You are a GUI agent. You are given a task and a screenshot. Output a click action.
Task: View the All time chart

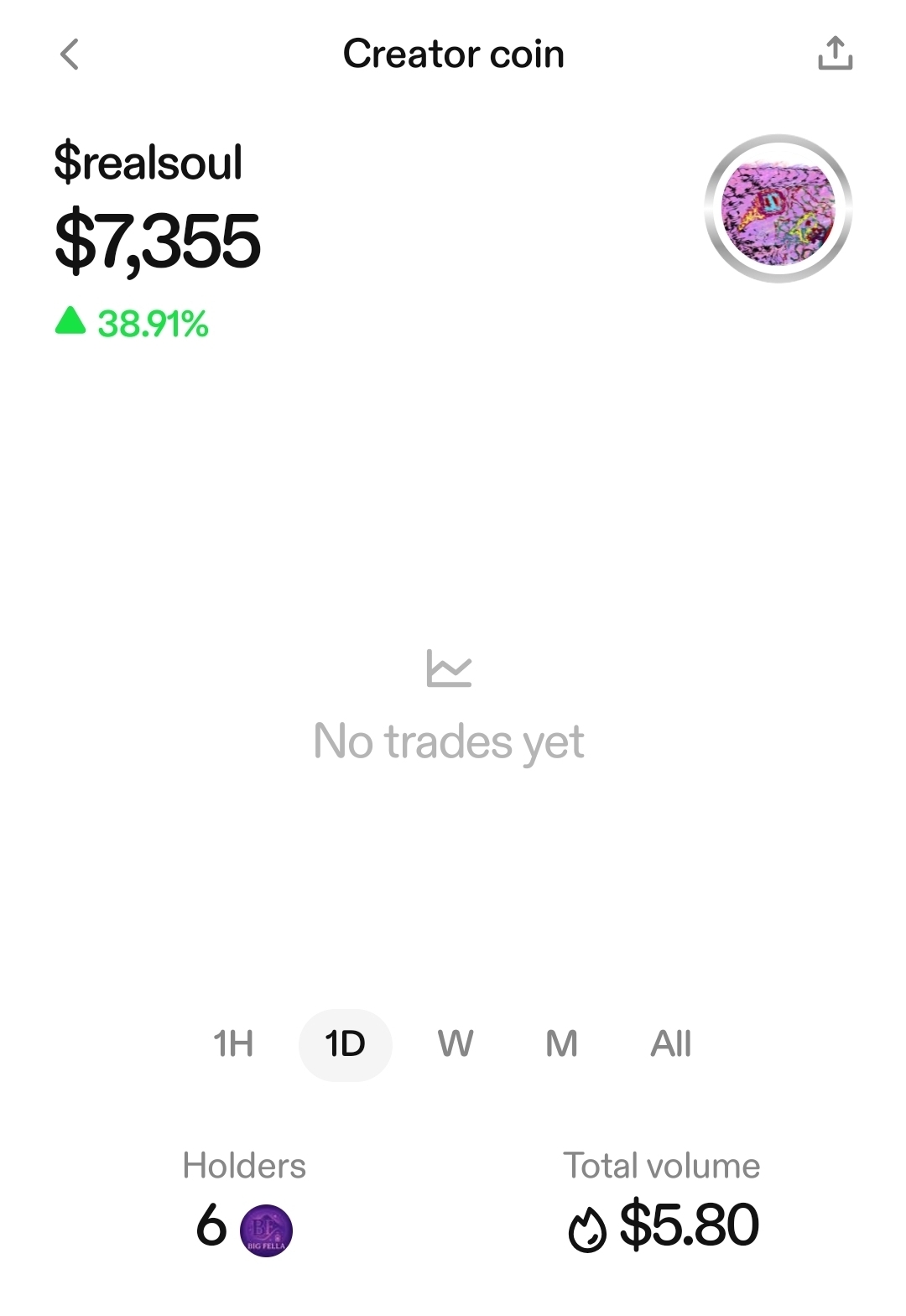point(671,1044)
